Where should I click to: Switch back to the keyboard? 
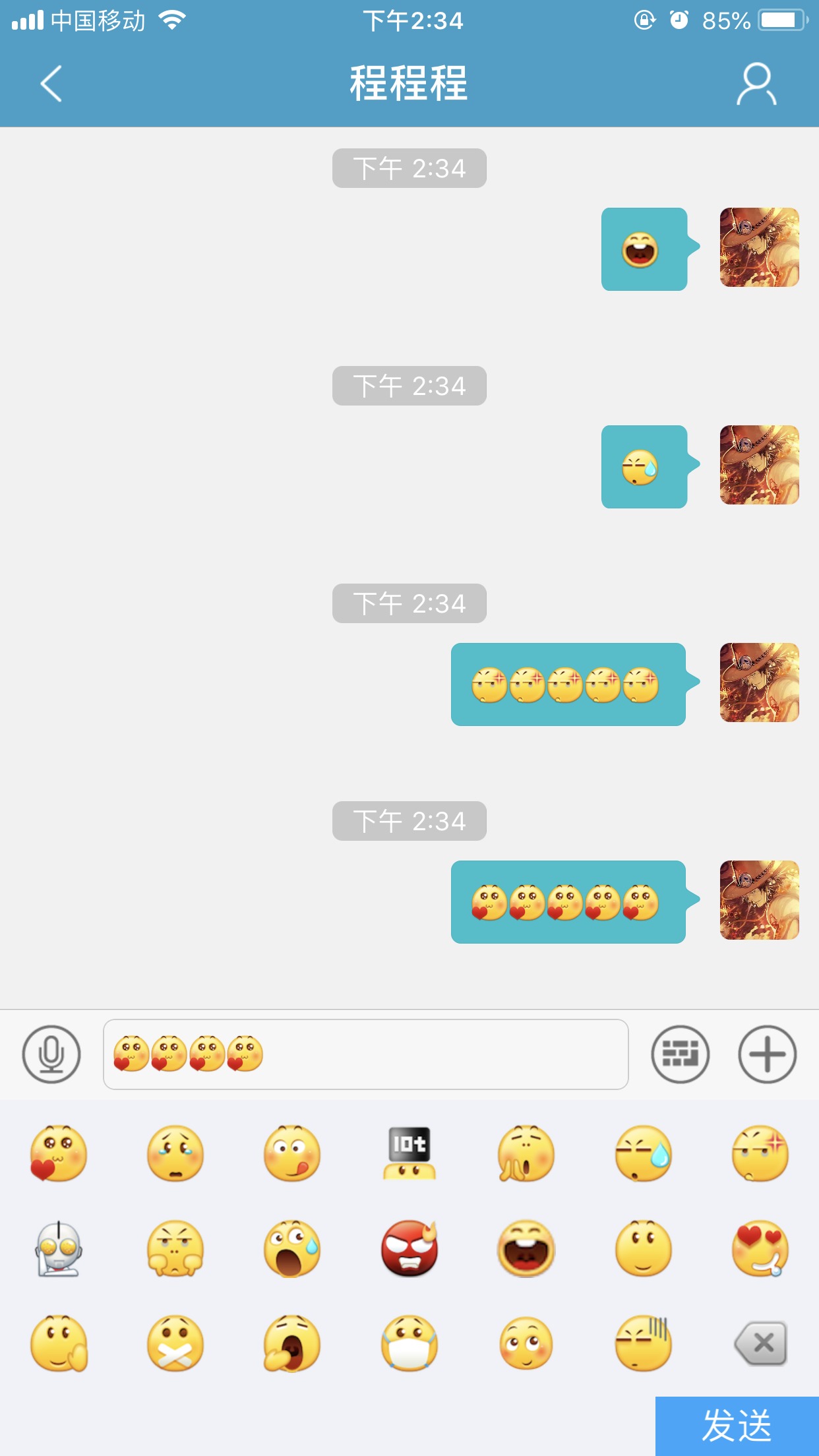coord(680,1054)
